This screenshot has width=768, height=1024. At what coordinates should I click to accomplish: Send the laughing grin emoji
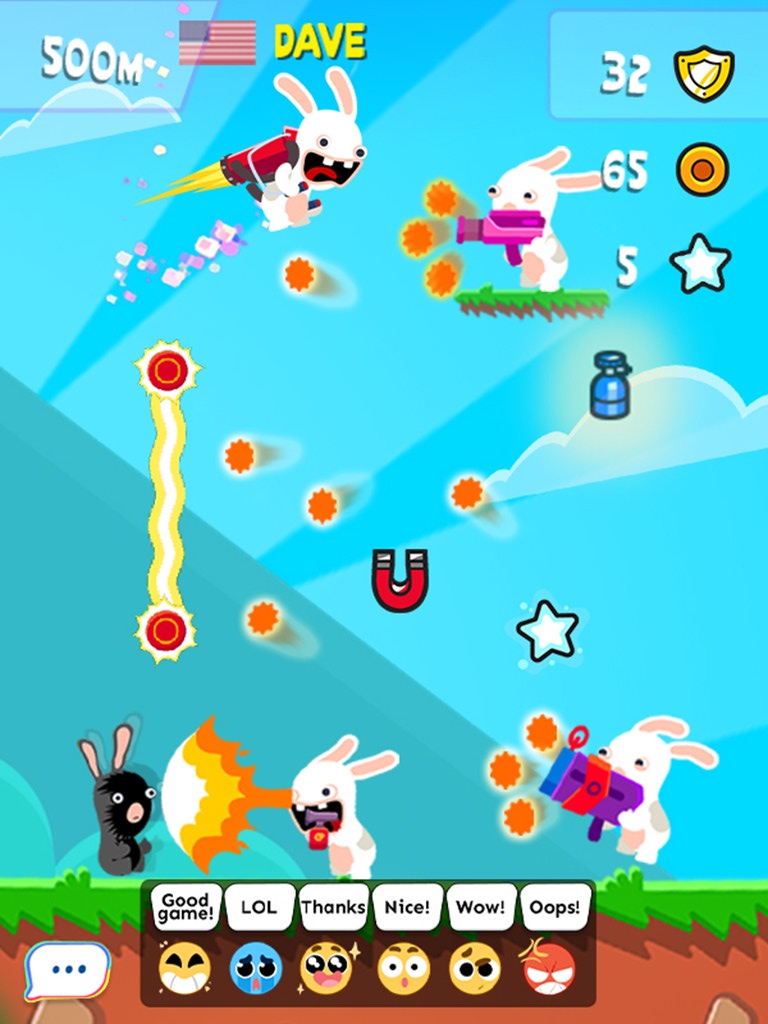pyautogui.click(x=184, y=968)
